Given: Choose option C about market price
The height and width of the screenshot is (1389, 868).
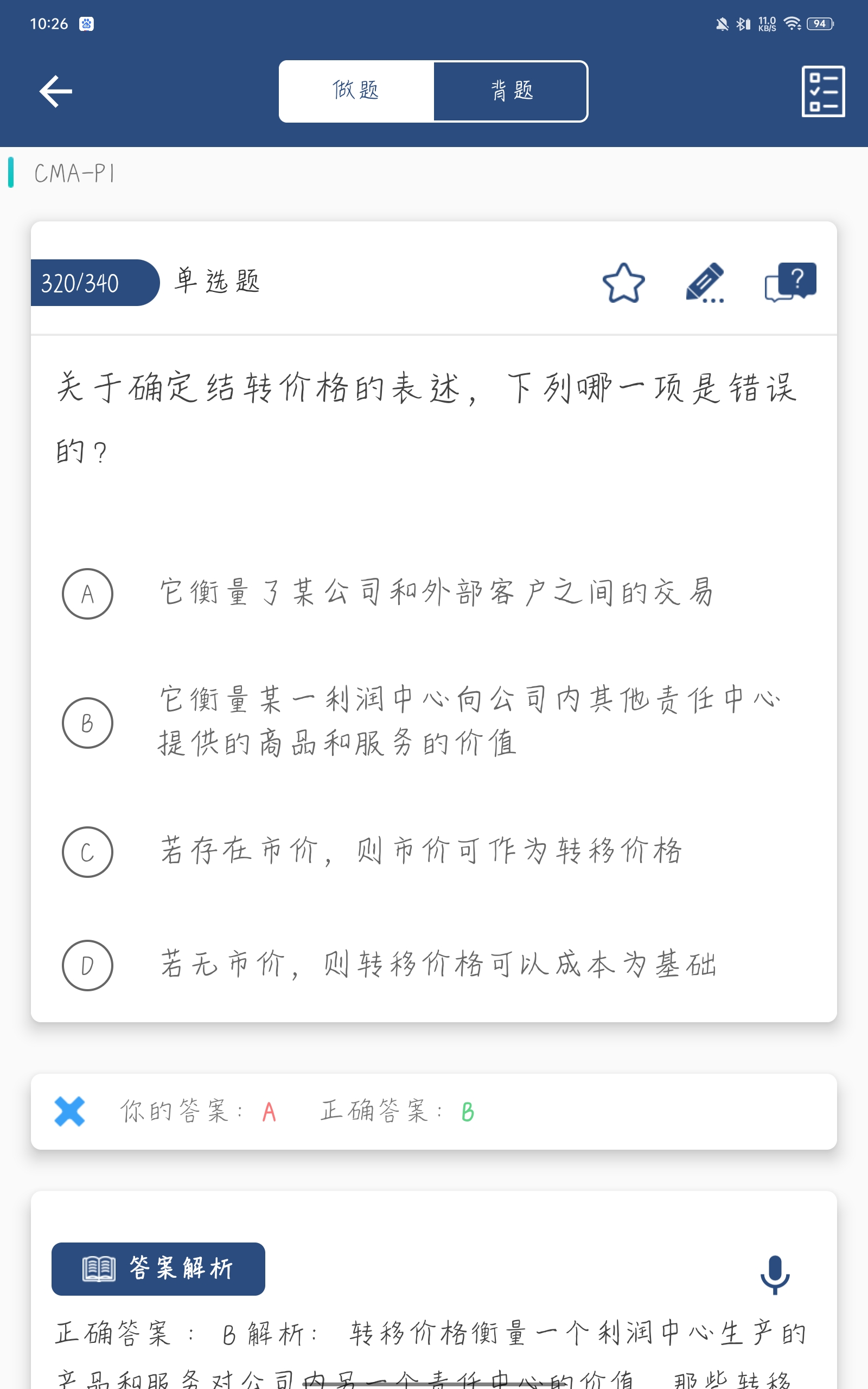Looking at the screenshot, I should 87,852.
